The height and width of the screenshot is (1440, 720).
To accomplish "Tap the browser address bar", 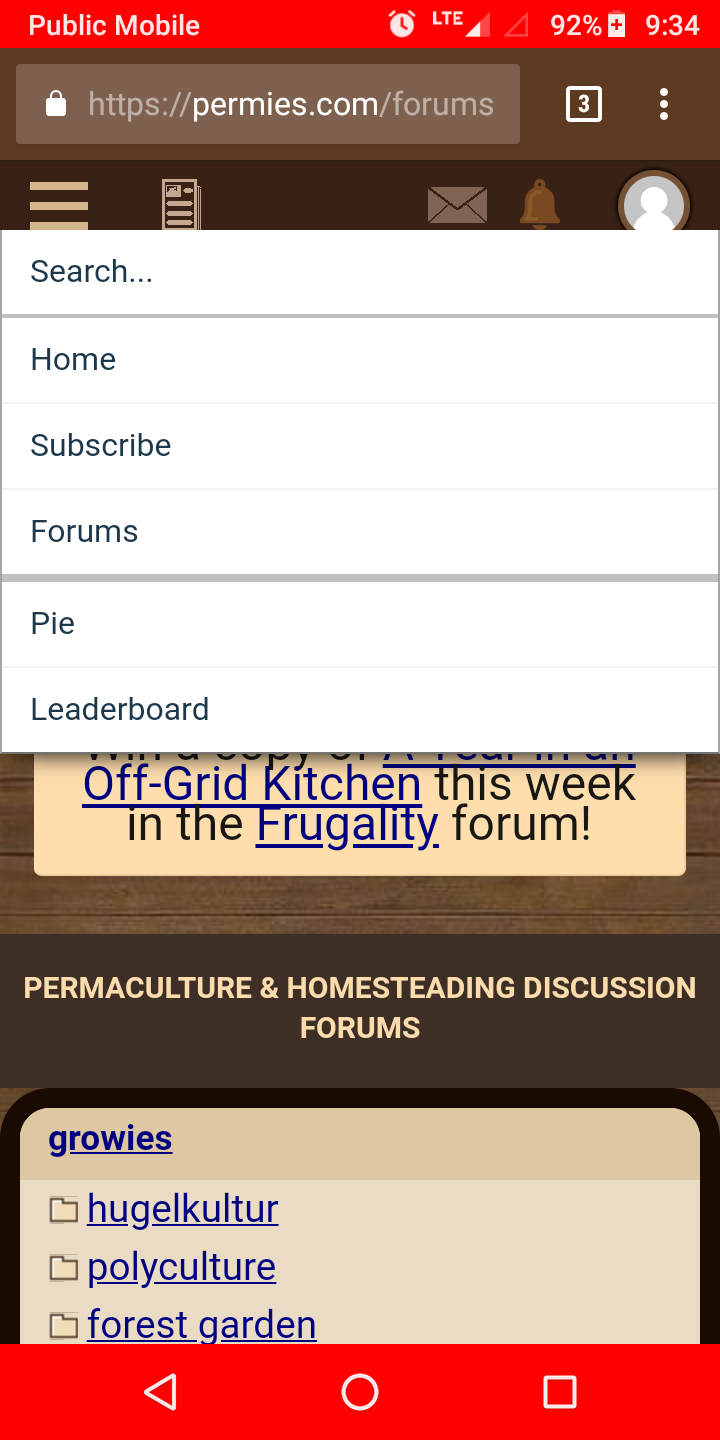I will click(268, 104).
